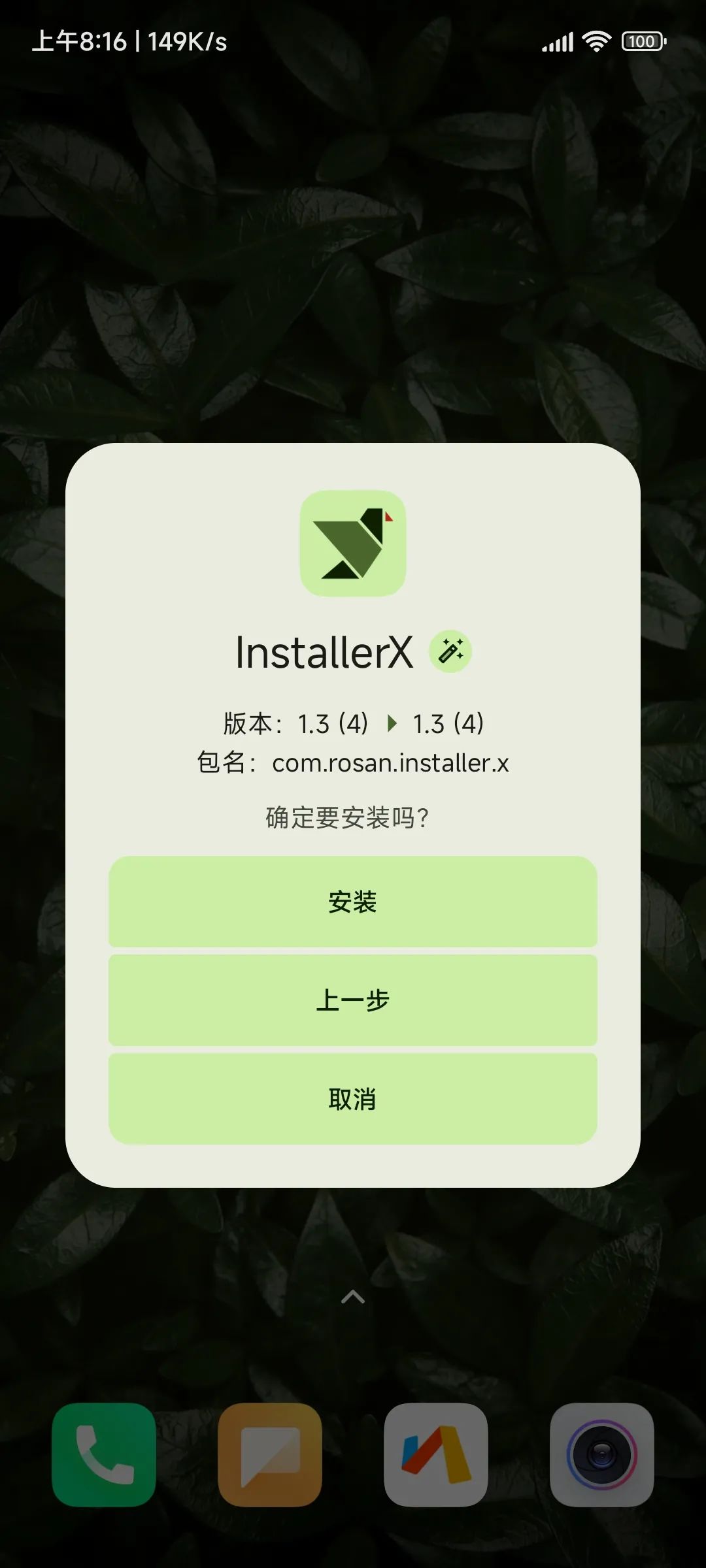Open the Phone app in the dock
Viewport: 706px width, 1568px height.
point(104,1454)
